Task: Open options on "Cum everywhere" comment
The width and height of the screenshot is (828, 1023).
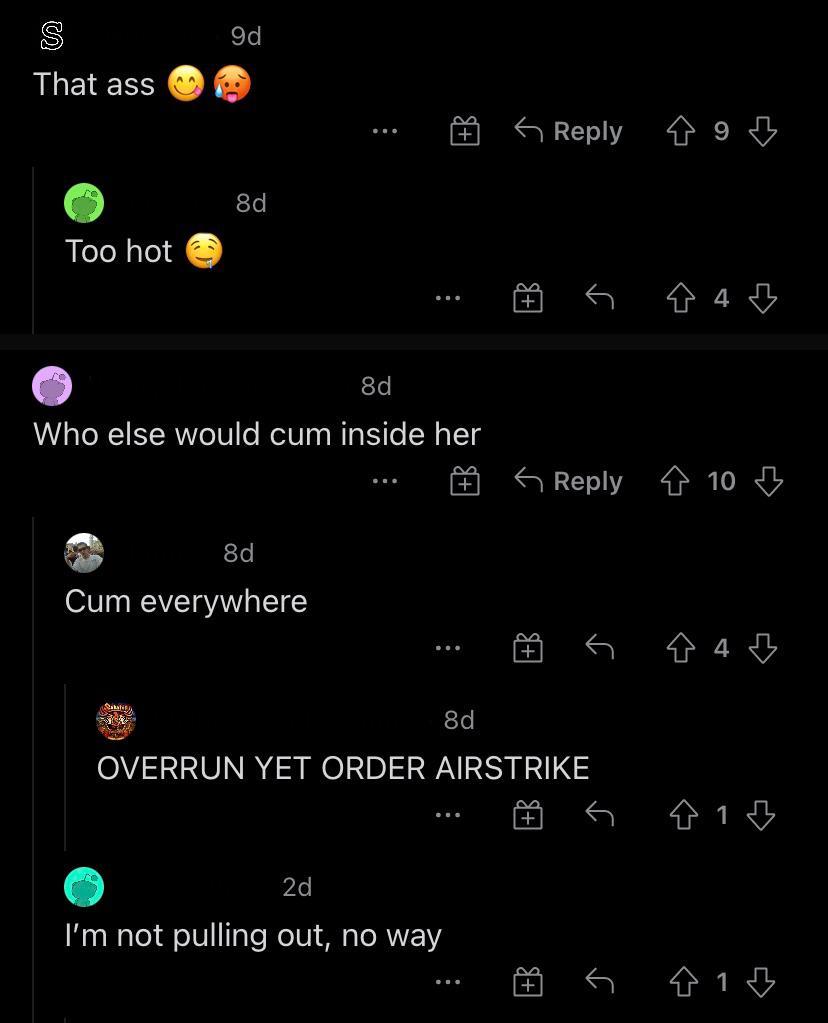Action: pos(448,648)
